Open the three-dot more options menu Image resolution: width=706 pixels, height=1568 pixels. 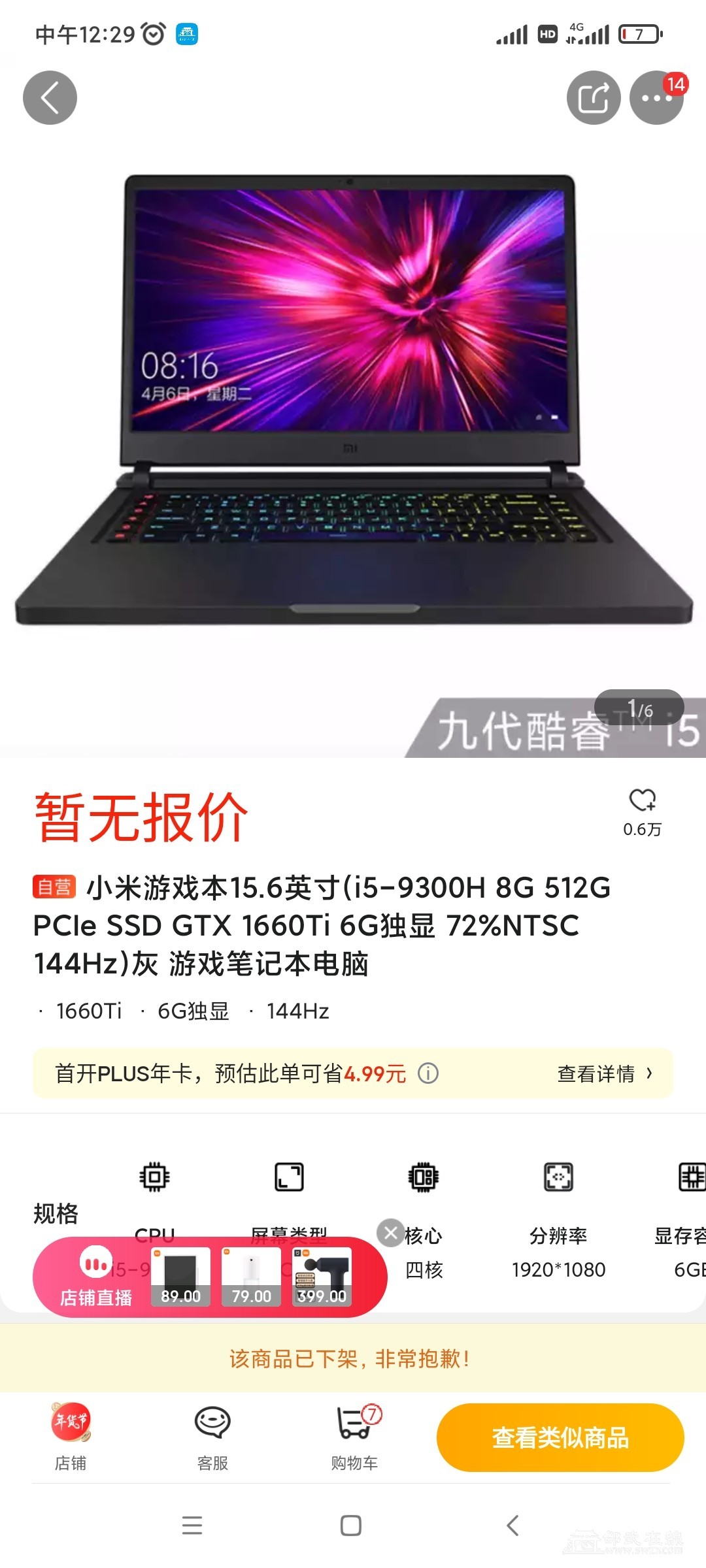pos(656,98)
